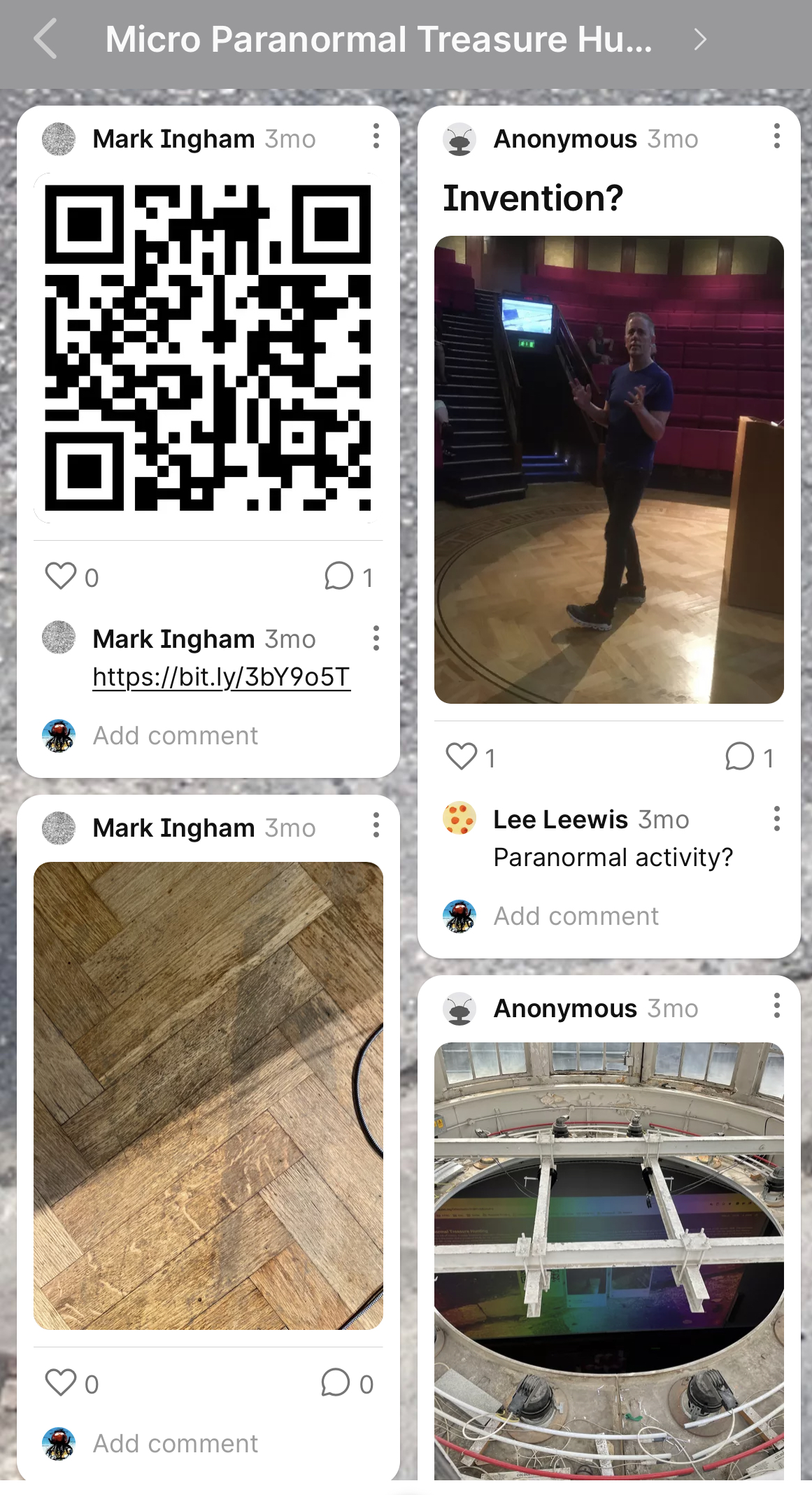Like the wooden floor photo post
This screenshot has height=1495, width=812.
[61, 1382]
